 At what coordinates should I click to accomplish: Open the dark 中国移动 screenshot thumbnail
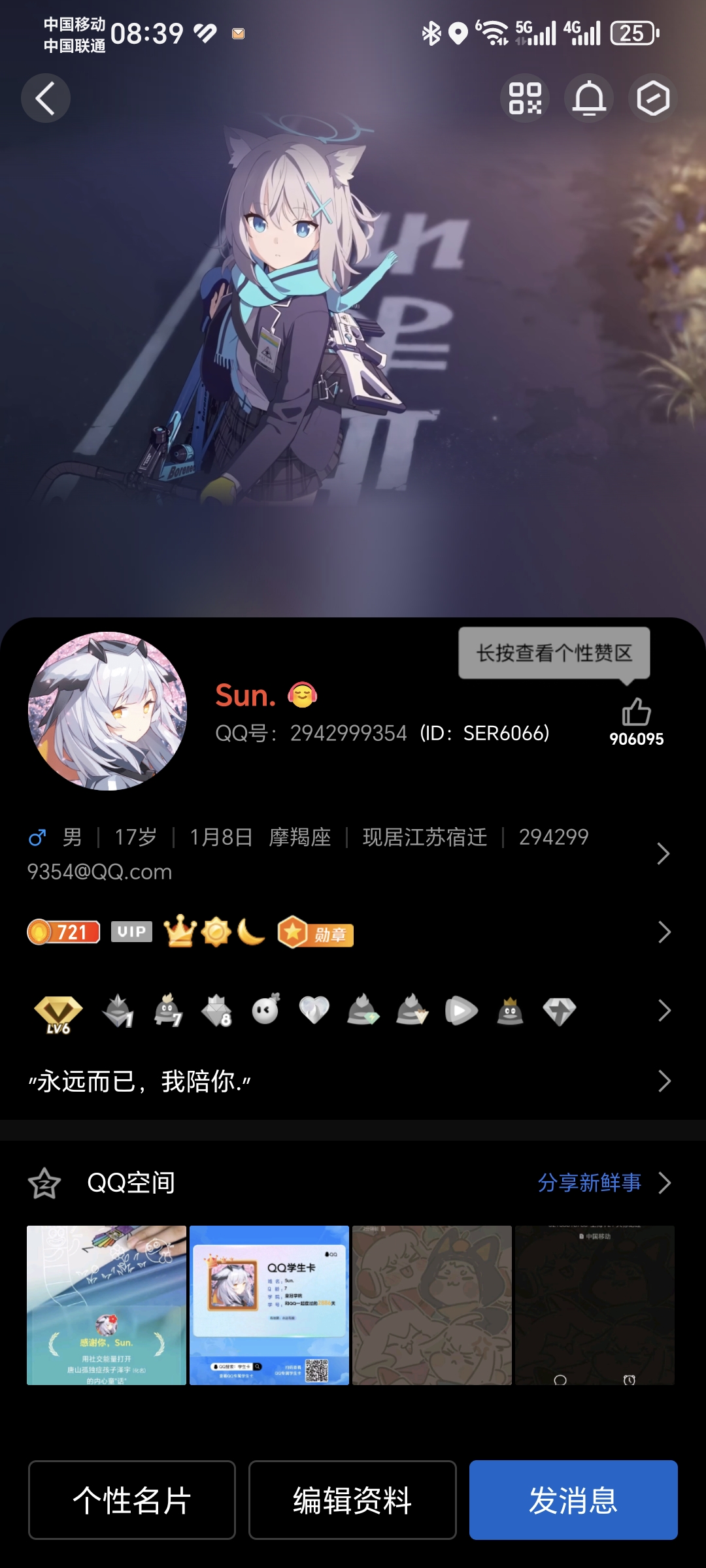tap(595, 1305)
